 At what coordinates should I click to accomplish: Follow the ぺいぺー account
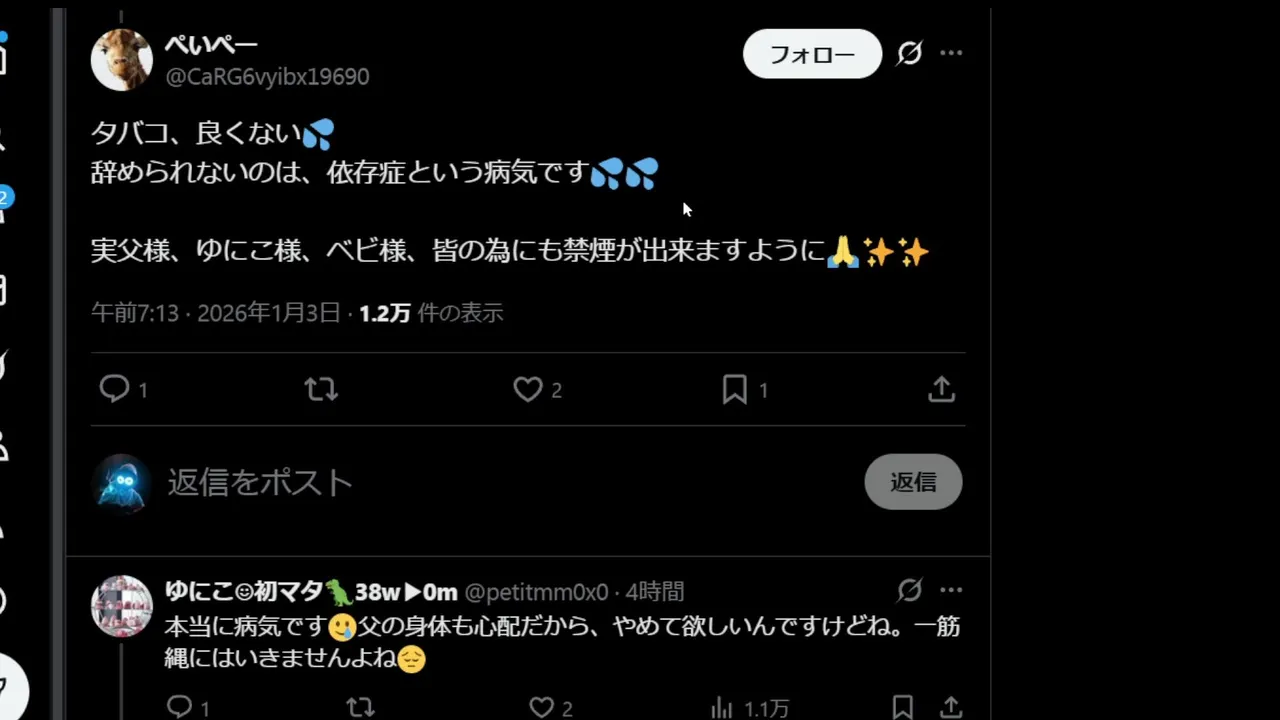coord(812,54)
